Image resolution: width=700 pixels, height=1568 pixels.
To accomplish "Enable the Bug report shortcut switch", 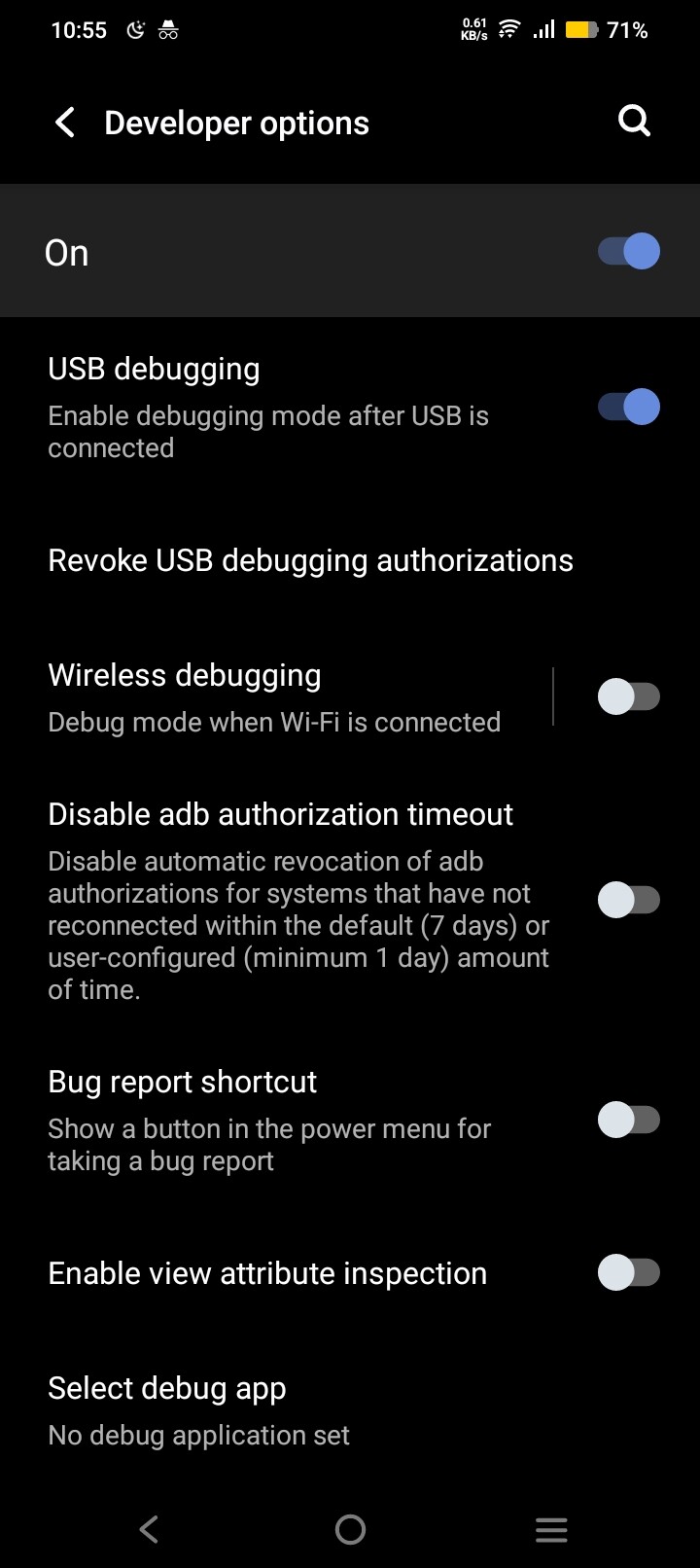I will (628, 1120).
